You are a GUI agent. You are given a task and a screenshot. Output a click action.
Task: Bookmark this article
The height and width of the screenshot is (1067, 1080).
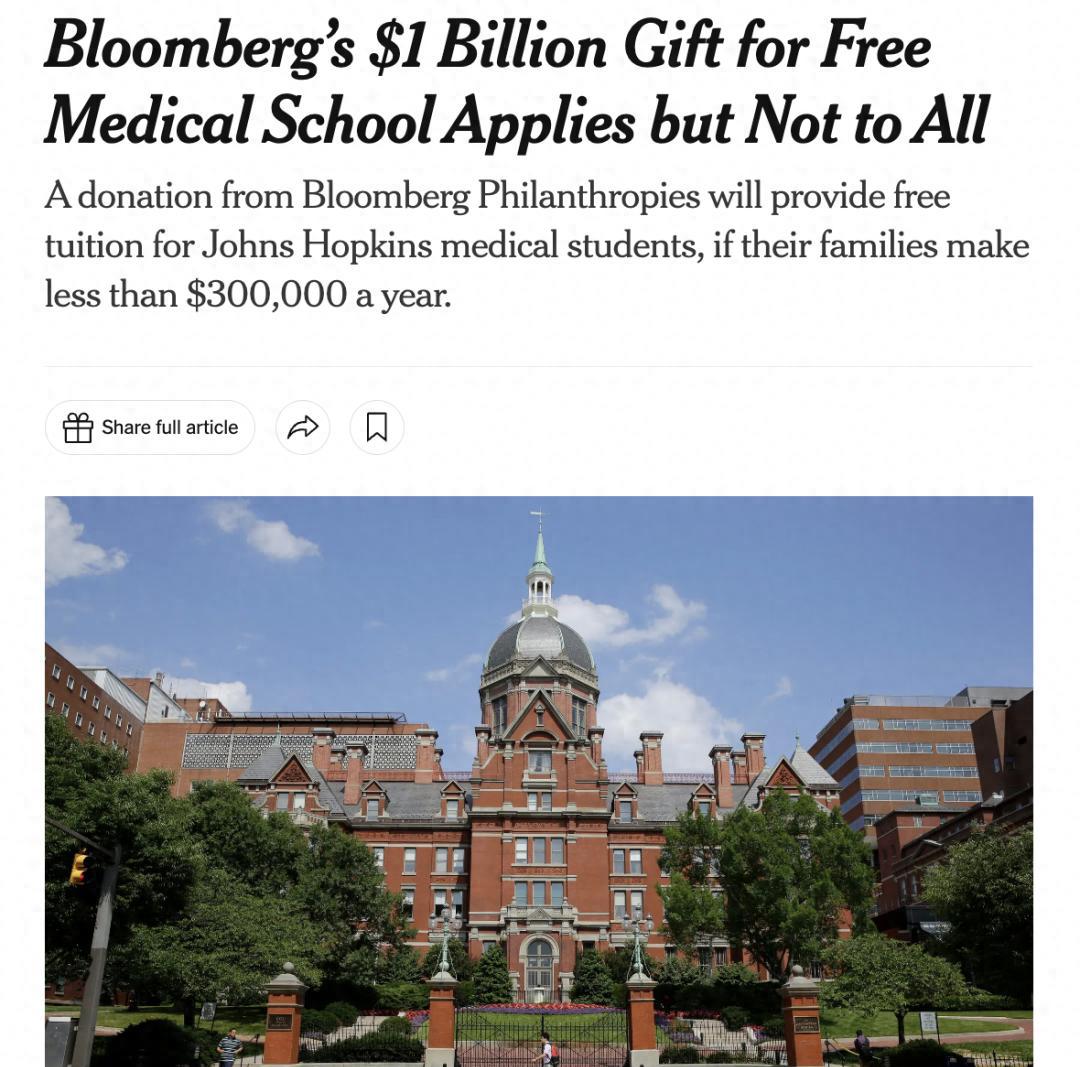tap(377, 427)
